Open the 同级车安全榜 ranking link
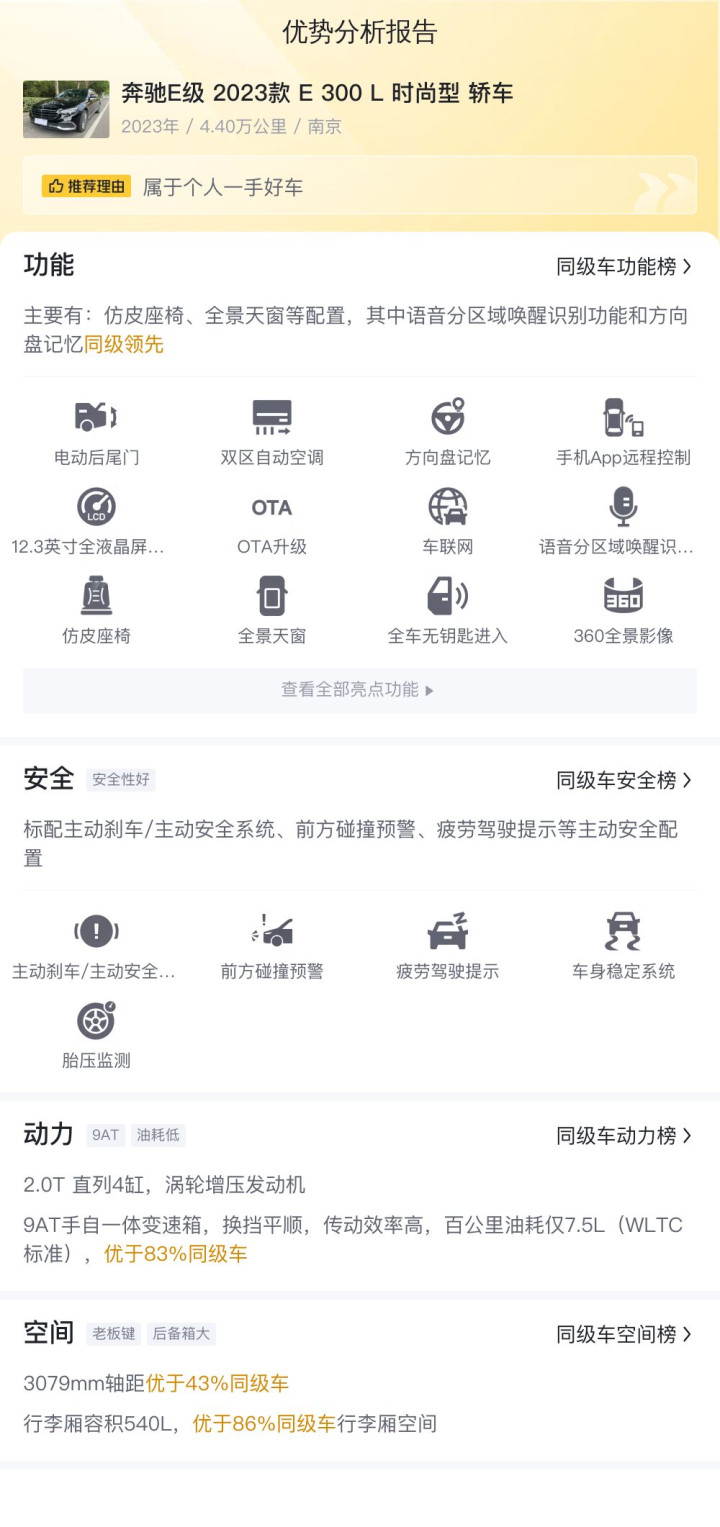This screenshot has width=720, height=1527. click(x=624, y=780)
